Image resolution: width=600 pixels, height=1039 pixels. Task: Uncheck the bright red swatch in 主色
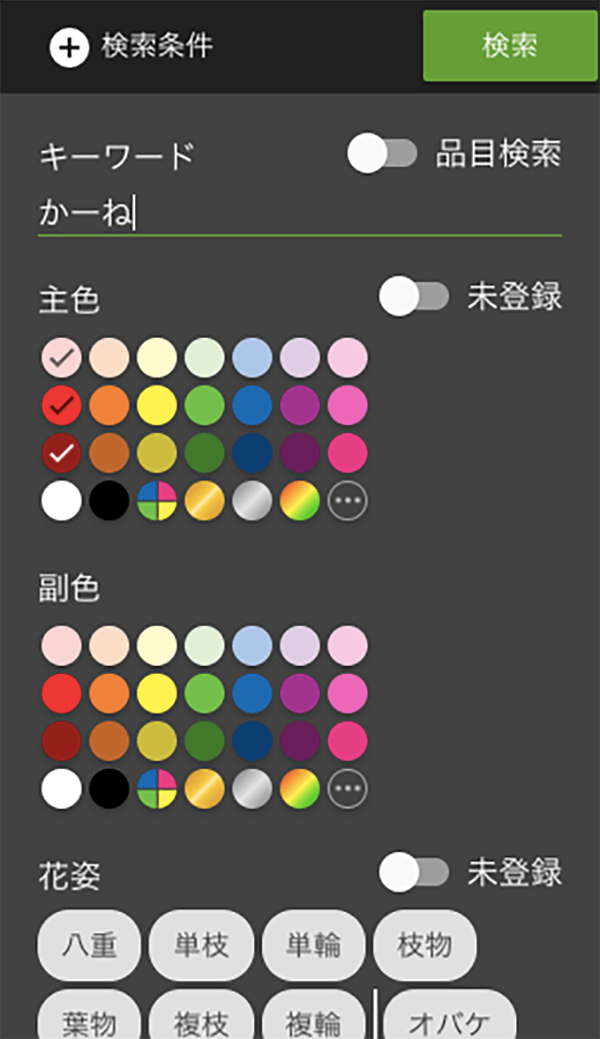click(x=62, y=406)
